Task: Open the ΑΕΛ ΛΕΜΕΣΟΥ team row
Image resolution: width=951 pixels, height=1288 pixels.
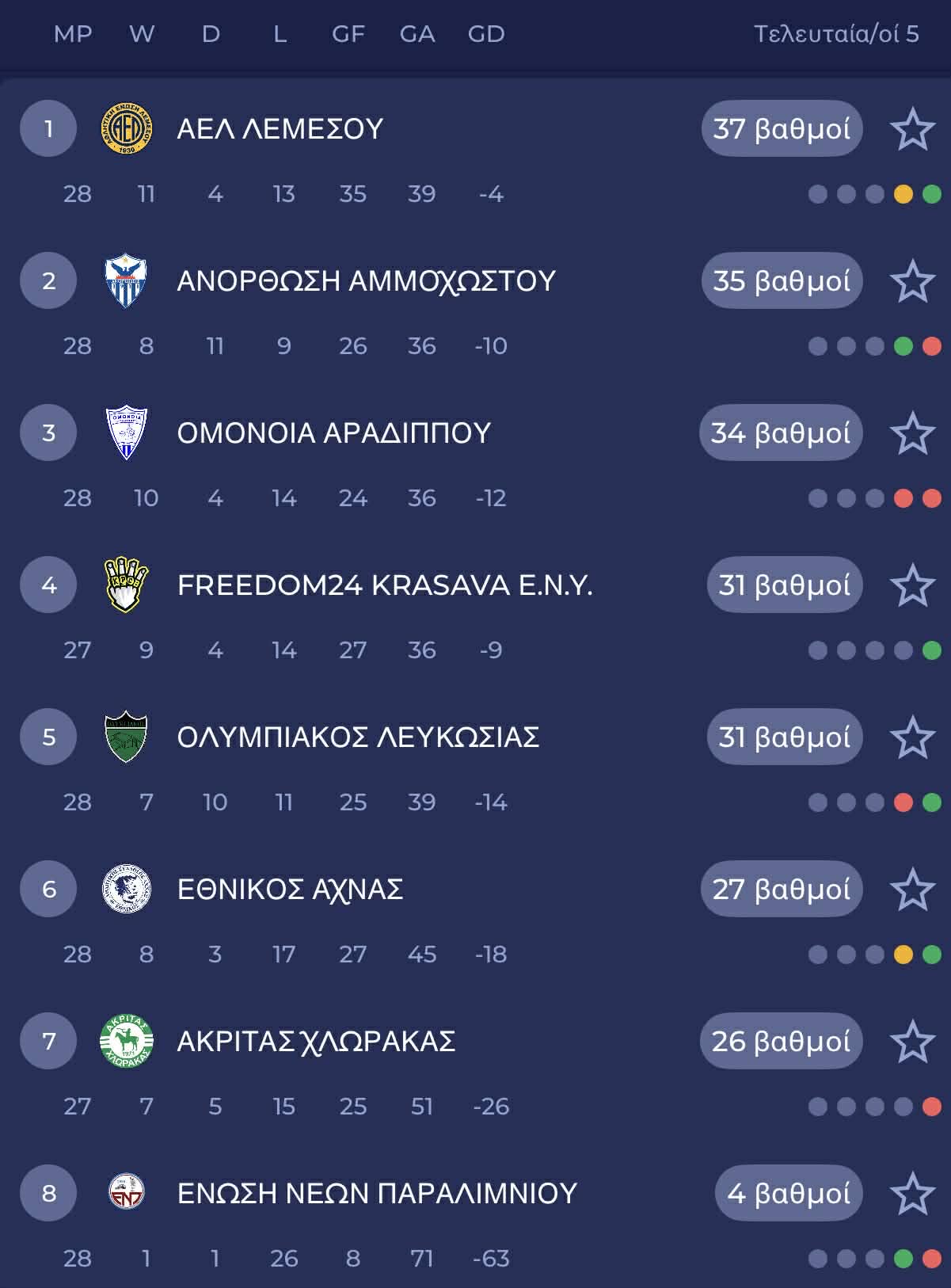Action: tap(280, 129)
